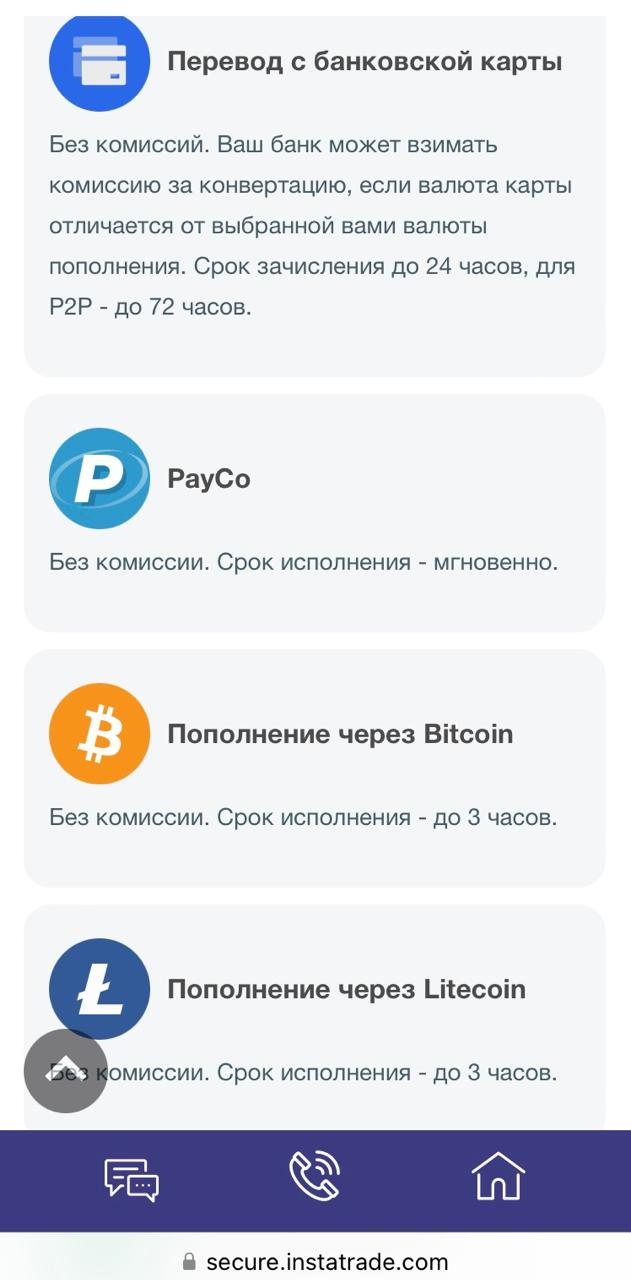Open the Bitcoin deposit option
The image size is (631, 1280).
pyautogui.click(x=339, y=734)
